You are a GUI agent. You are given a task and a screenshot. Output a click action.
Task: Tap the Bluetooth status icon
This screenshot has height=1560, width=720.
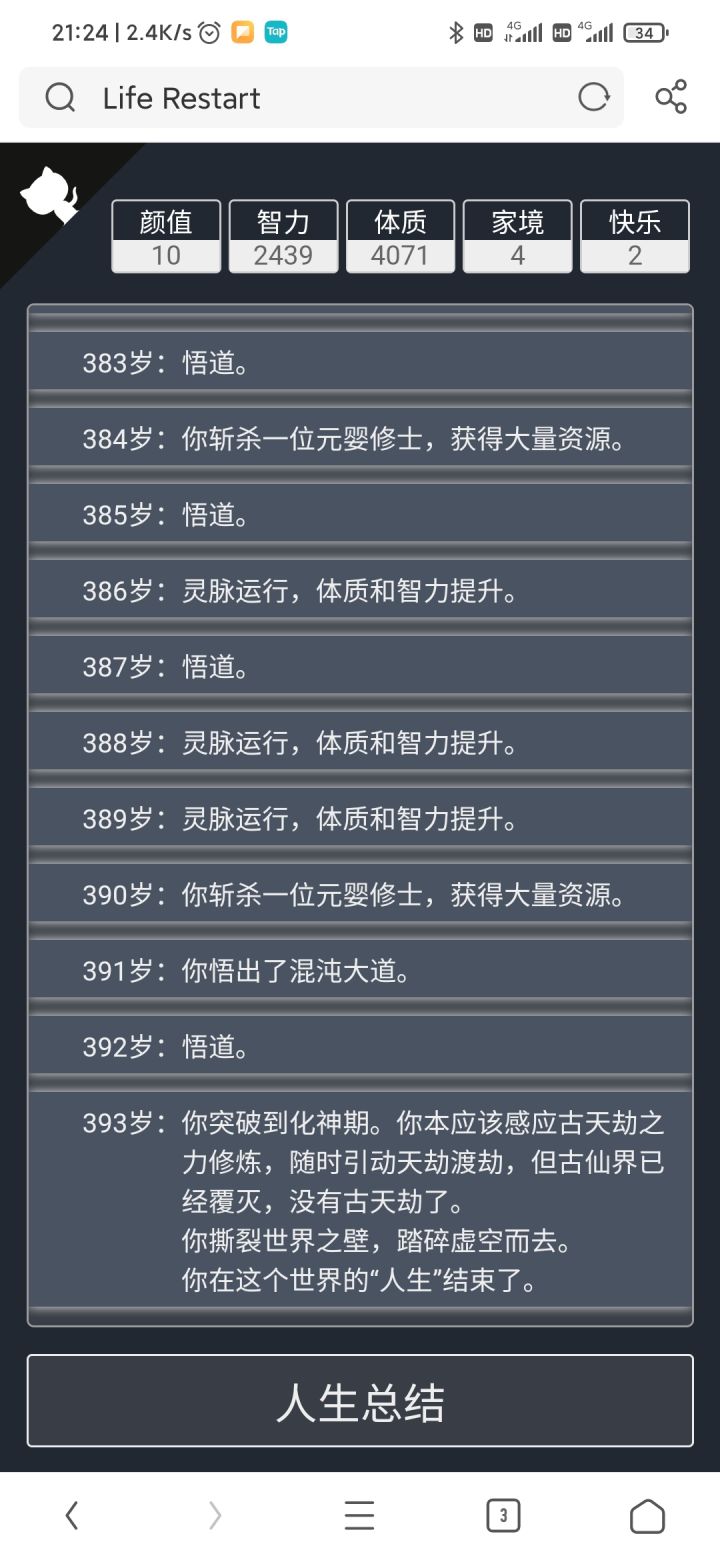(455, 32)
